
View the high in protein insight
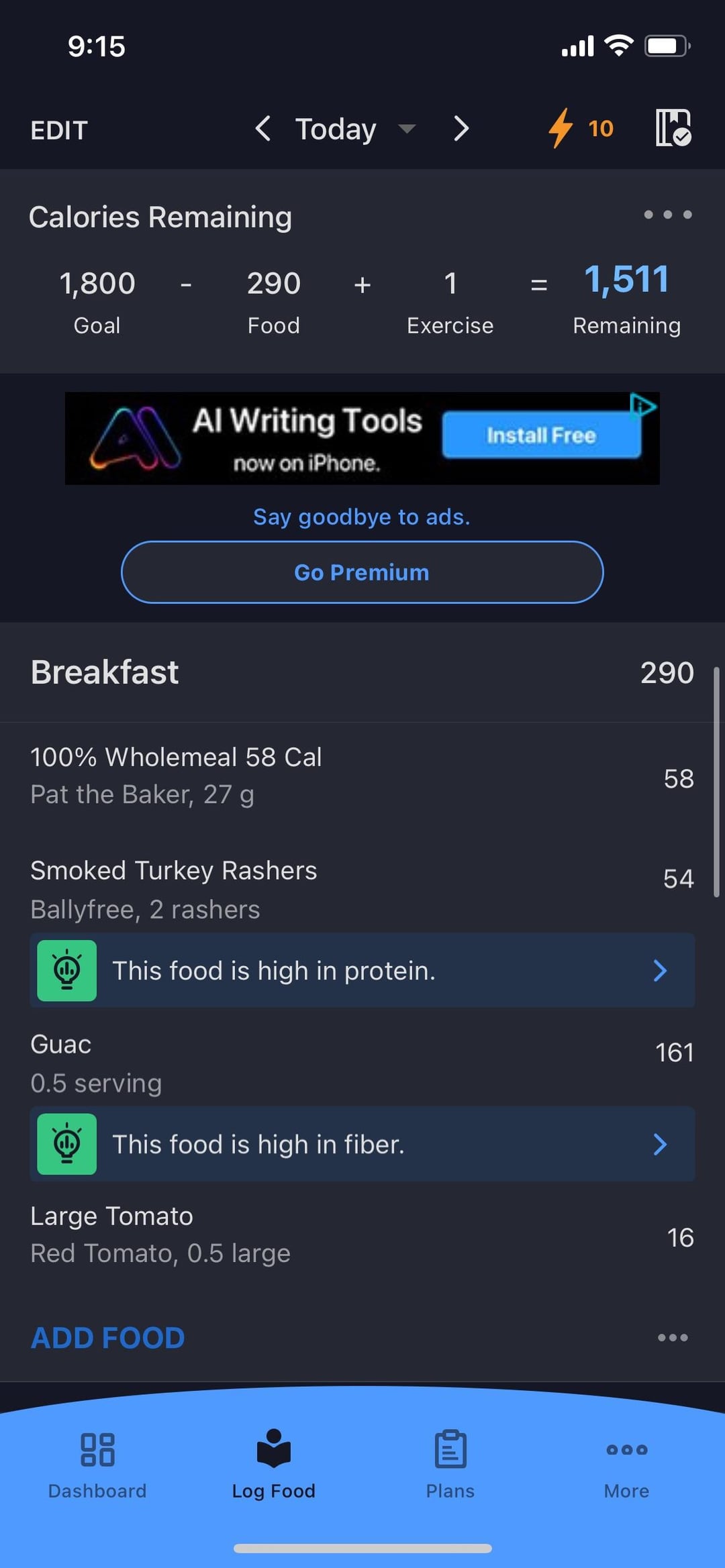pos(362,970)
